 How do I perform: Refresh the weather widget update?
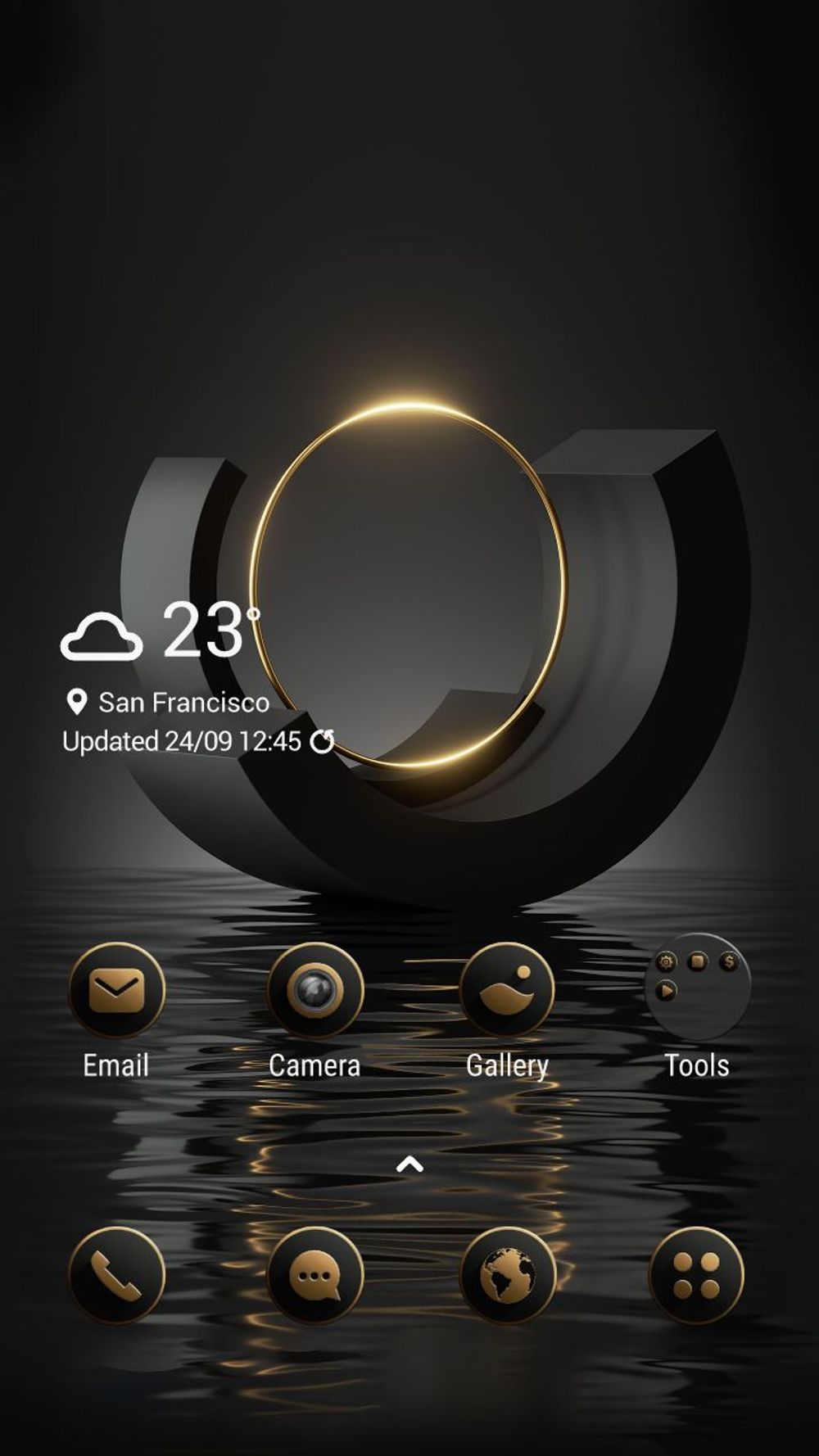[x=323, y=741]
